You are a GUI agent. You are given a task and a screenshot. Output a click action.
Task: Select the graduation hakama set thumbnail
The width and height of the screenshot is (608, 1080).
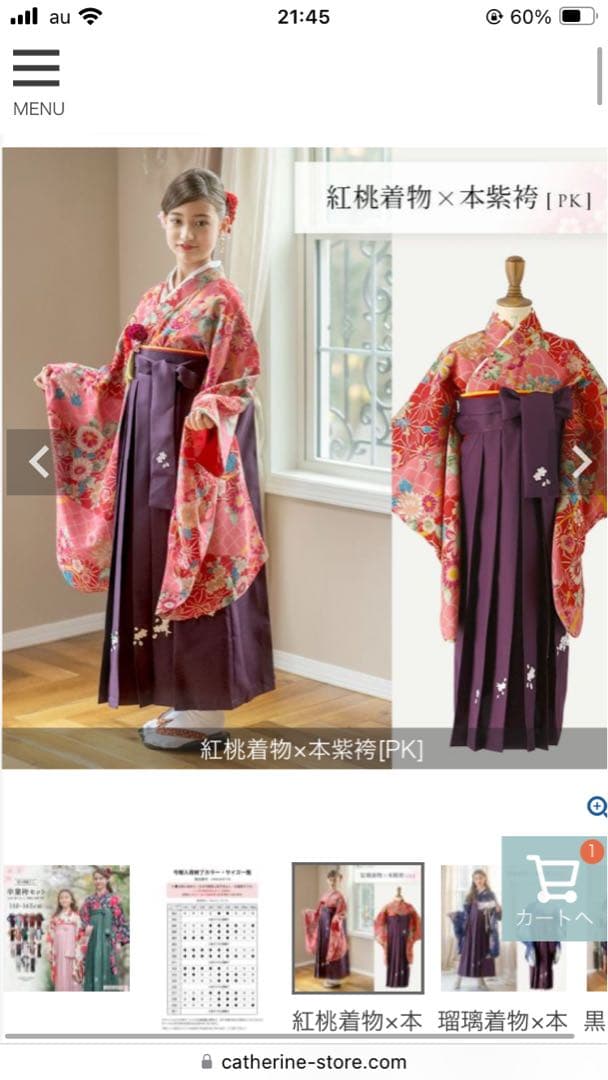click(66, 928)
